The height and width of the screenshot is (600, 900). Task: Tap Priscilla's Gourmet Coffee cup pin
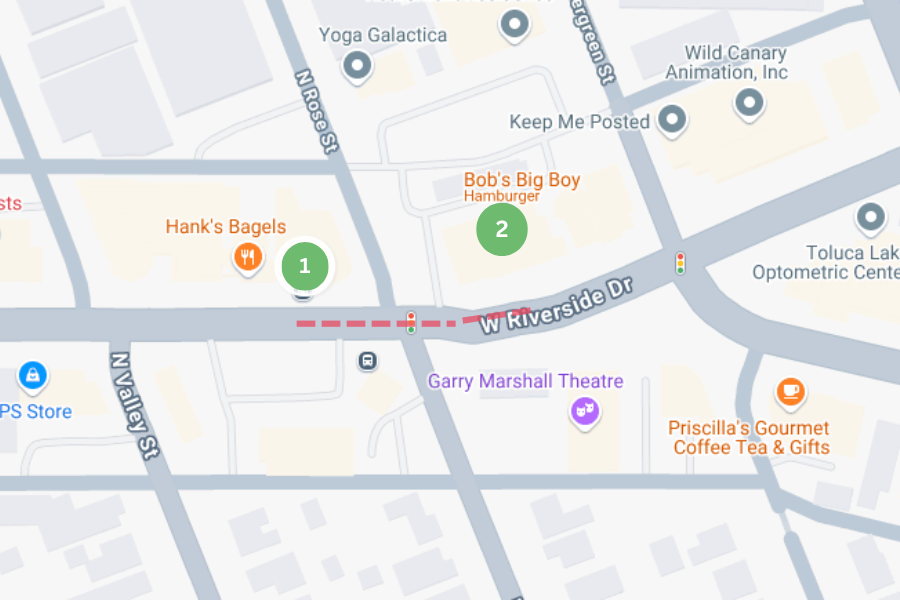click(x=790, y=391)
